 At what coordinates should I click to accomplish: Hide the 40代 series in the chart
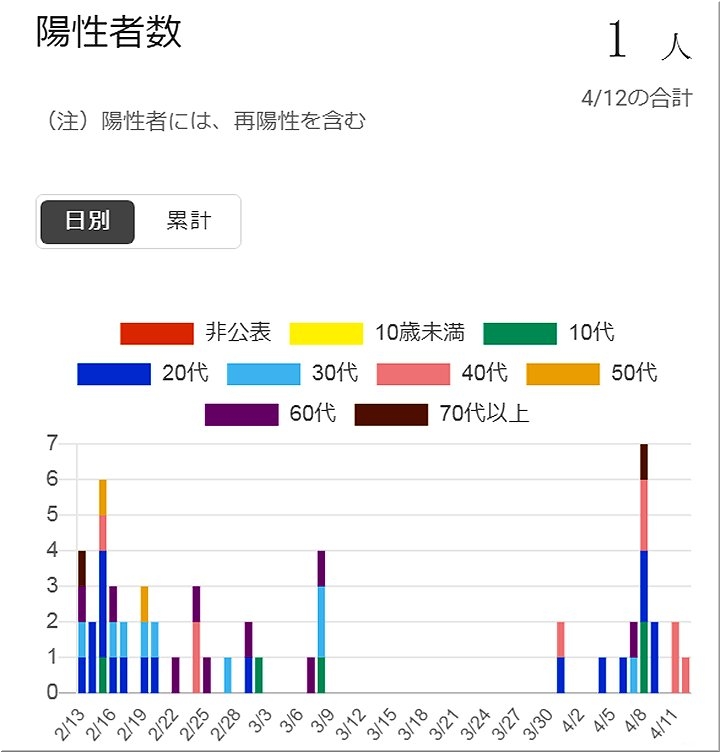(x=442, y=374)
